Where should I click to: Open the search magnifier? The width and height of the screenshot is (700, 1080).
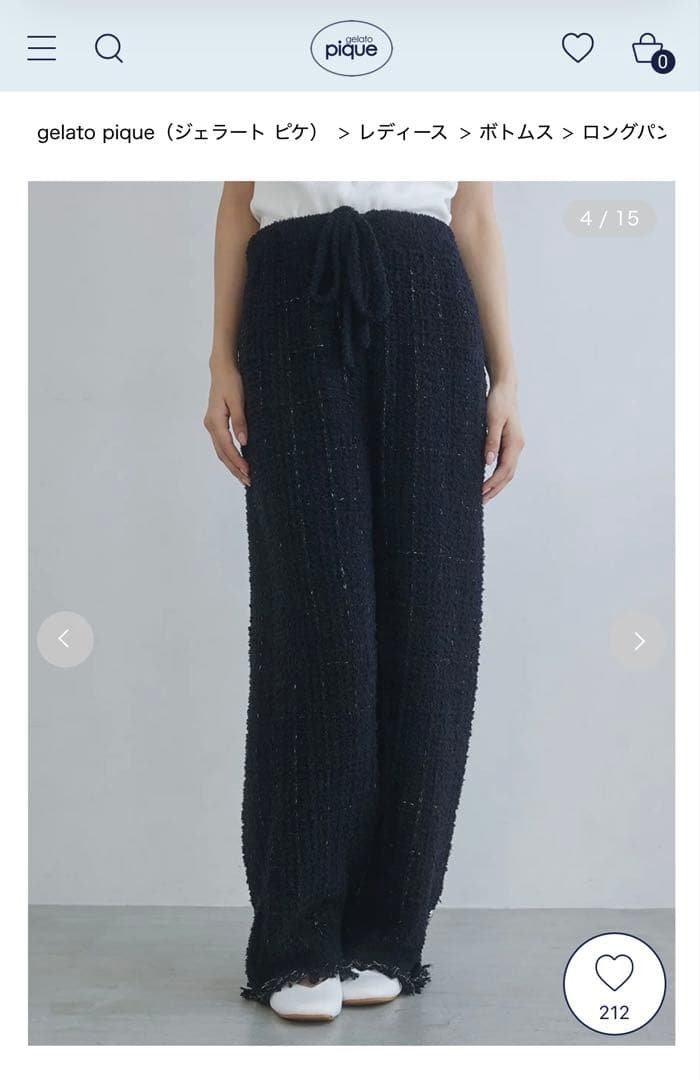109,48
